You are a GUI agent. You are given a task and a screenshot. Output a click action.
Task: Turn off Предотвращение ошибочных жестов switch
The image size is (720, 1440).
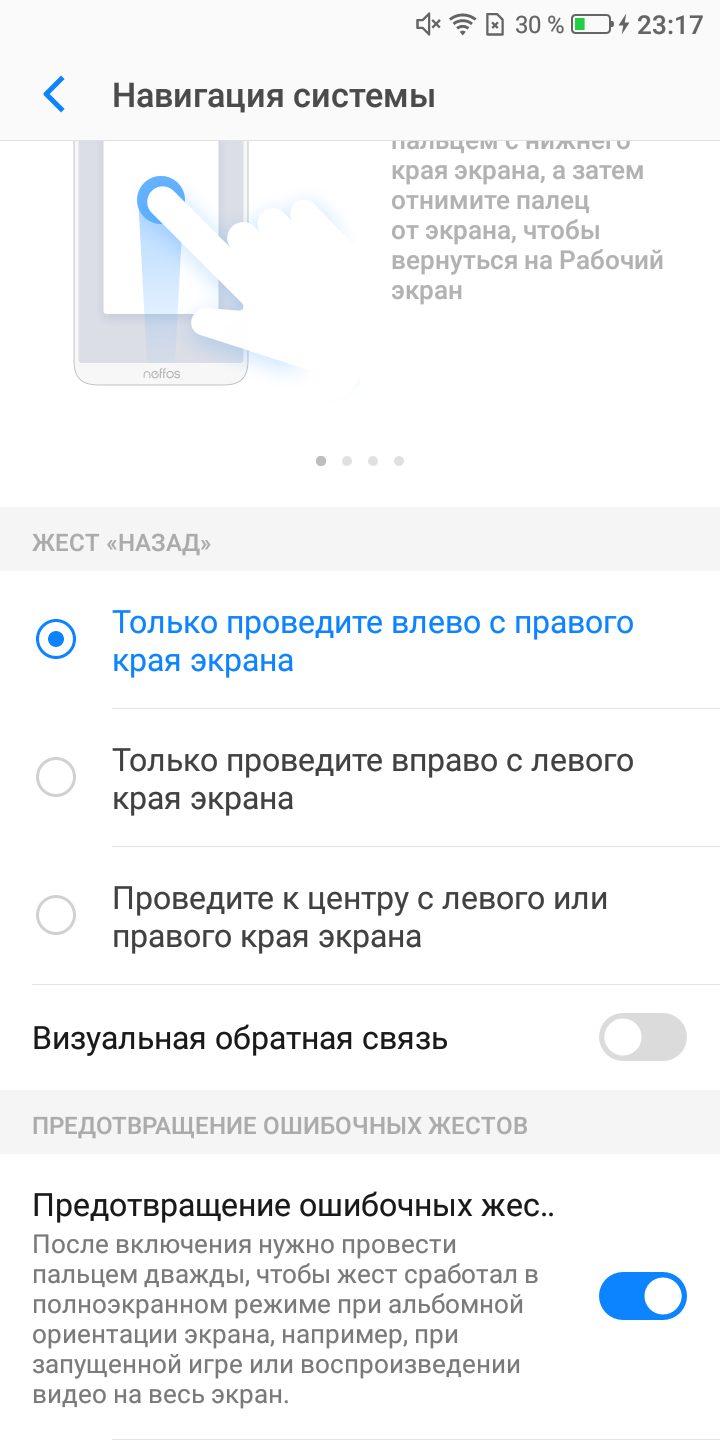click(x=642, y=1297)
